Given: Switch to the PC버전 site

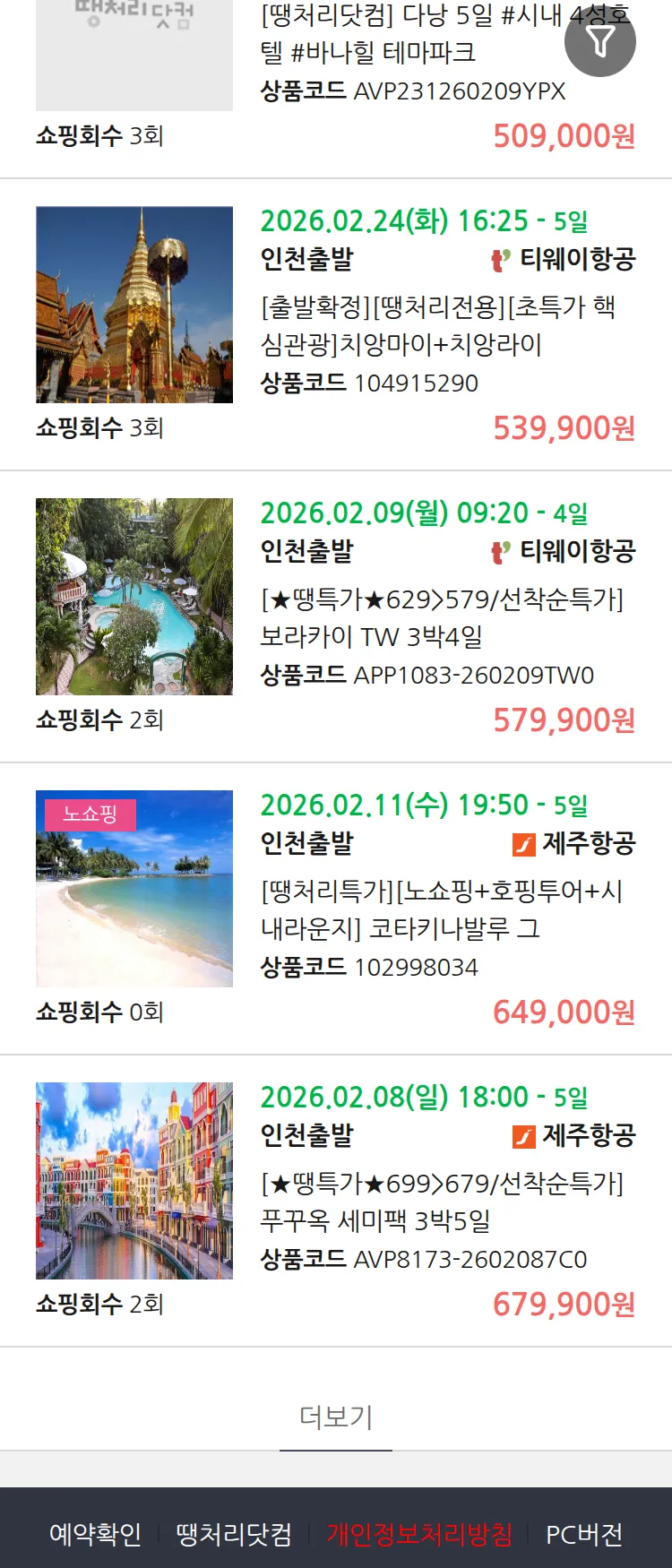Looking at the screenshot, I should [584, 1534].
